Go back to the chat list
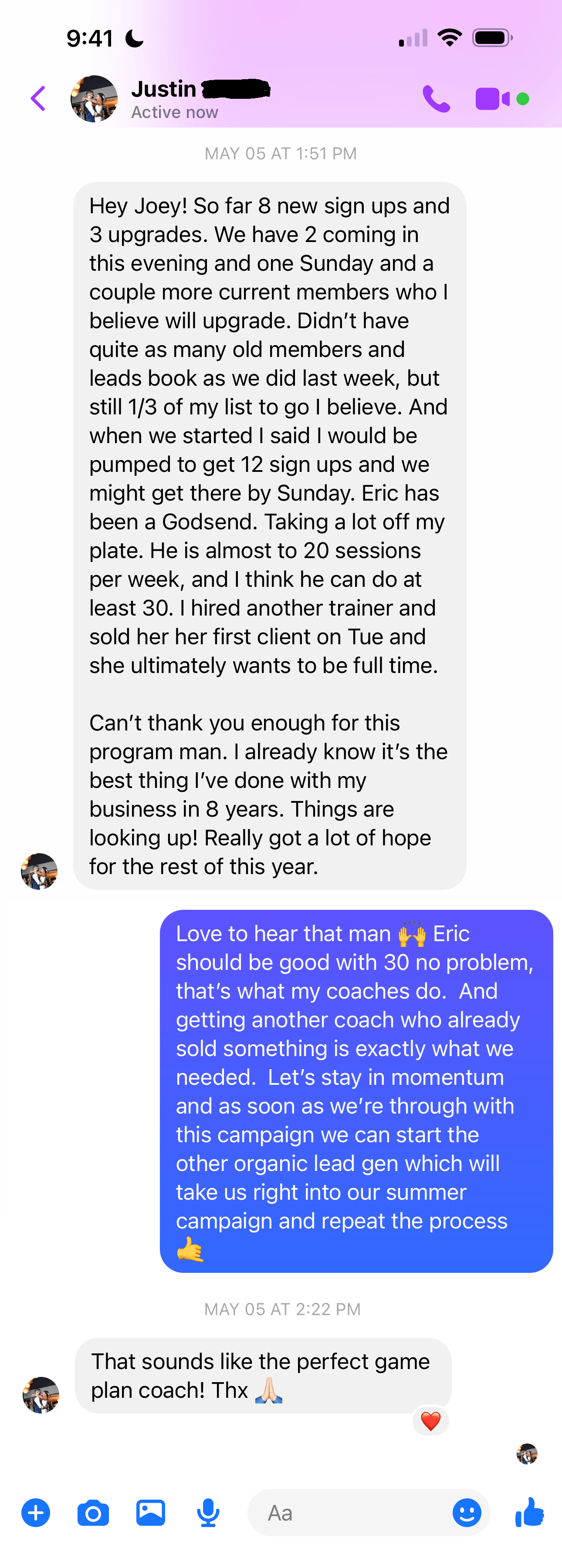 [x=38, y=99]
